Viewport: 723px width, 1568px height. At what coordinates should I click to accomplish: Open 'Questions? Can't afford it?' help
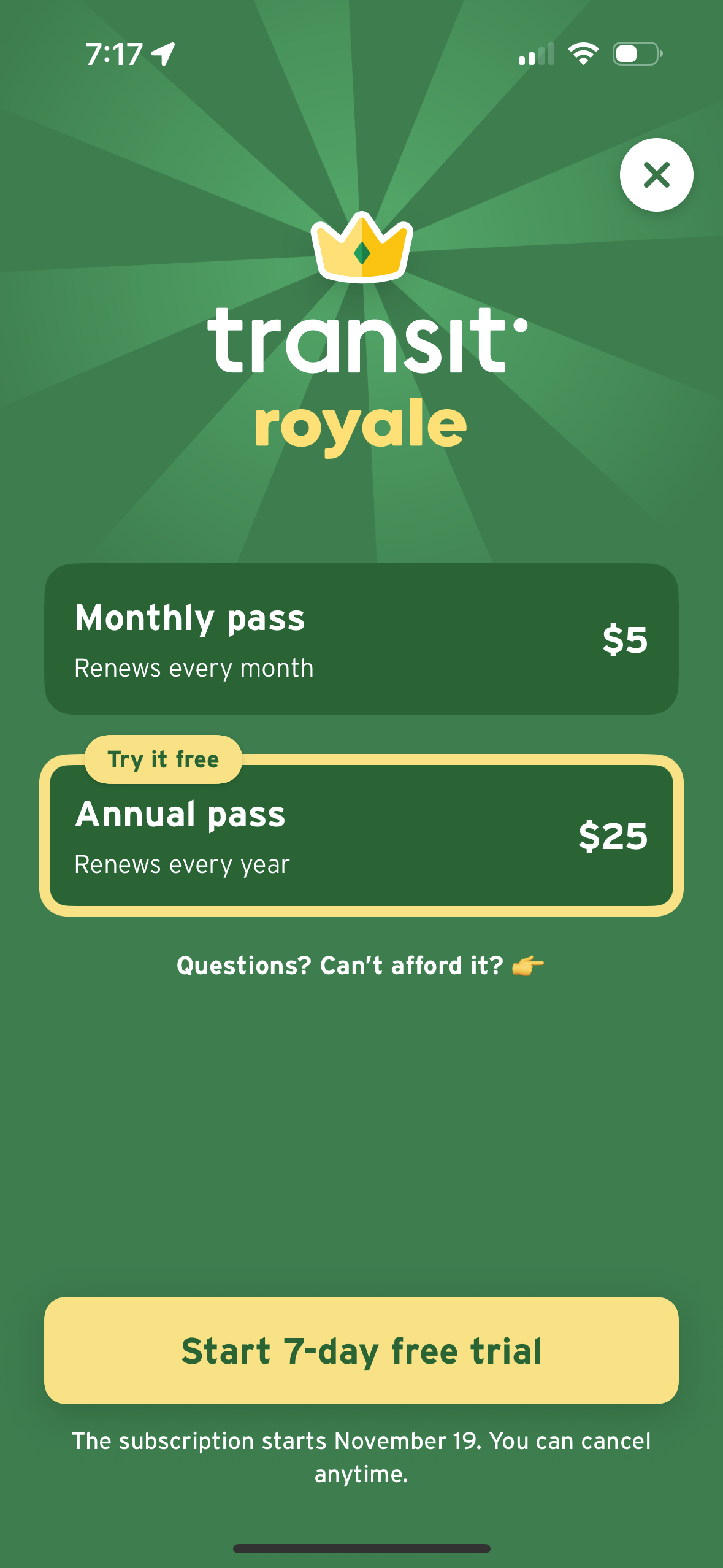361,965
